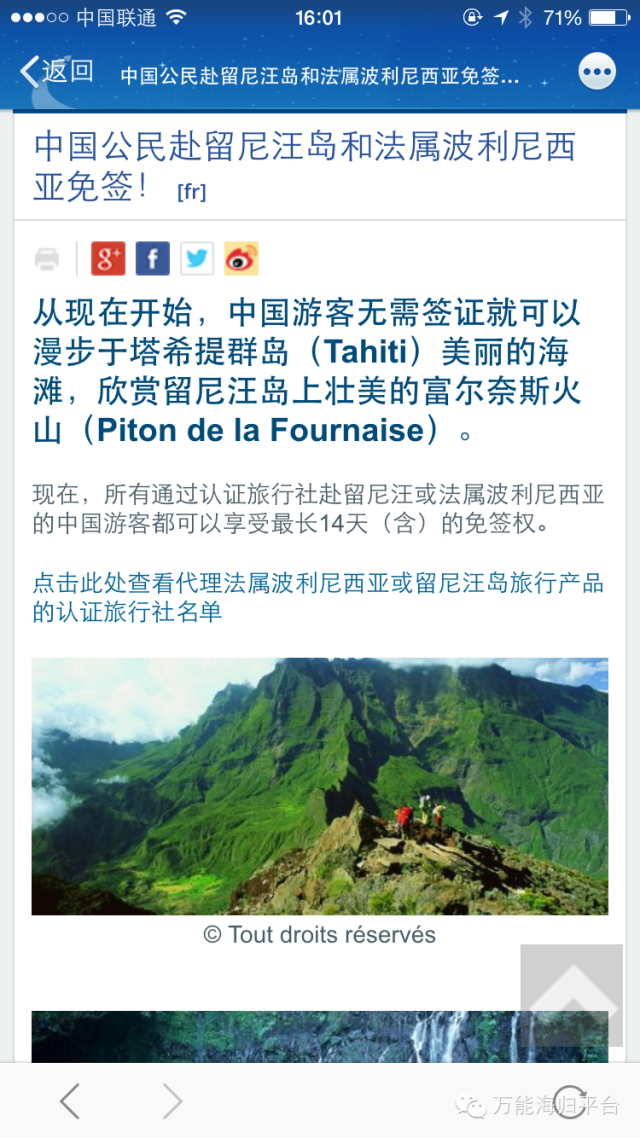
Task: Tap the browser forward arrow in bottom toolbar
Action: click(173, 1101)
